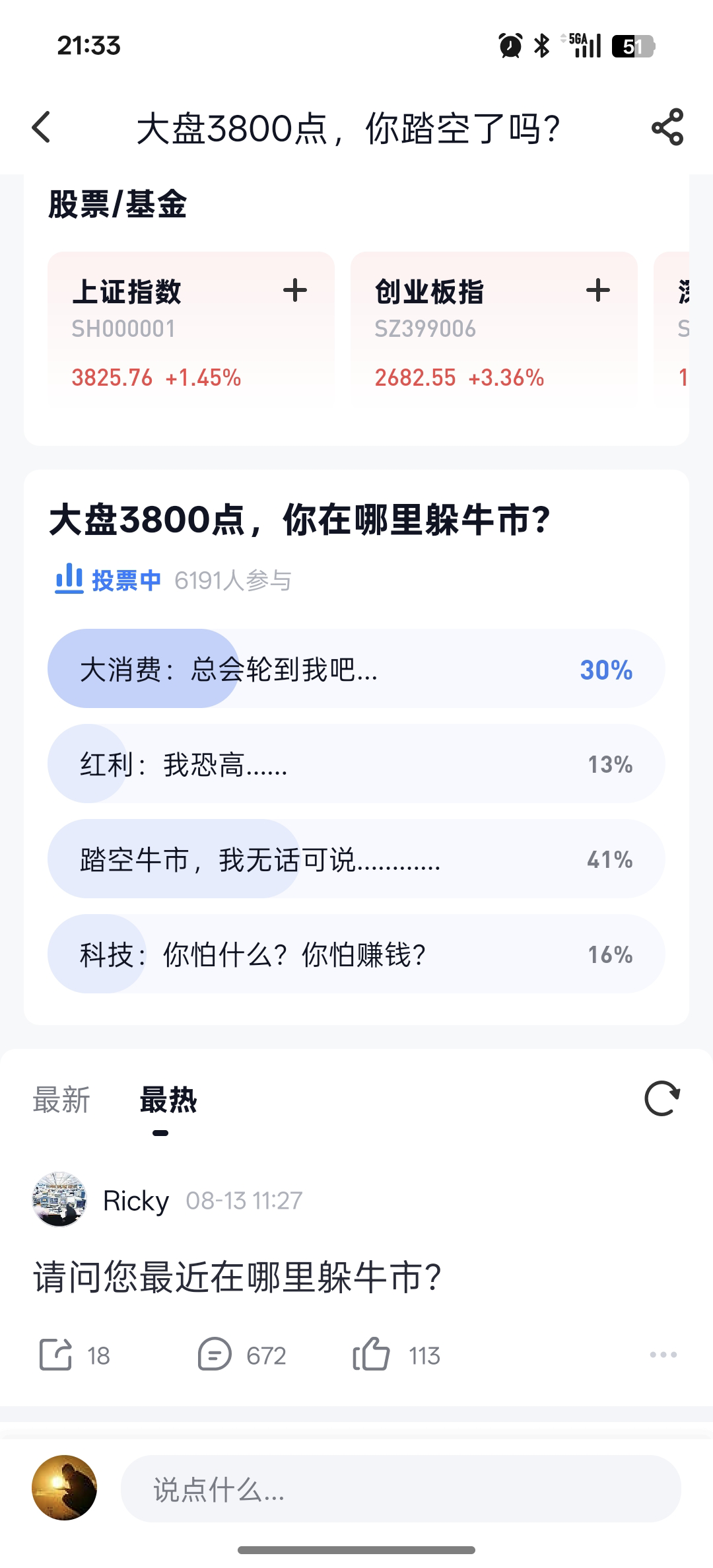Add 上证指数 to watchlist
Viewport: 713px width, 1568px height.
pyautogui.click(x=294, y=290)
